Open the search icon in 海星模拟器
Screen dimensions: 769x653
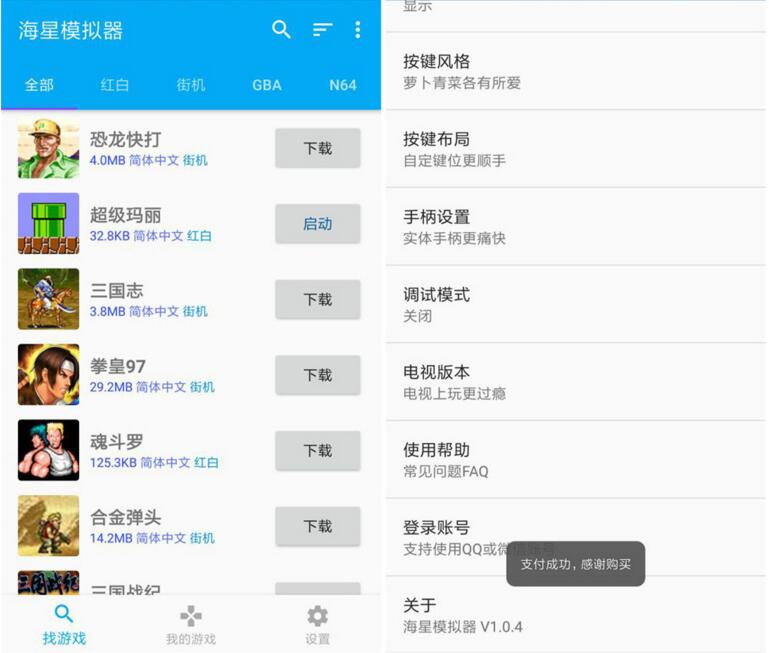[281, 30]
